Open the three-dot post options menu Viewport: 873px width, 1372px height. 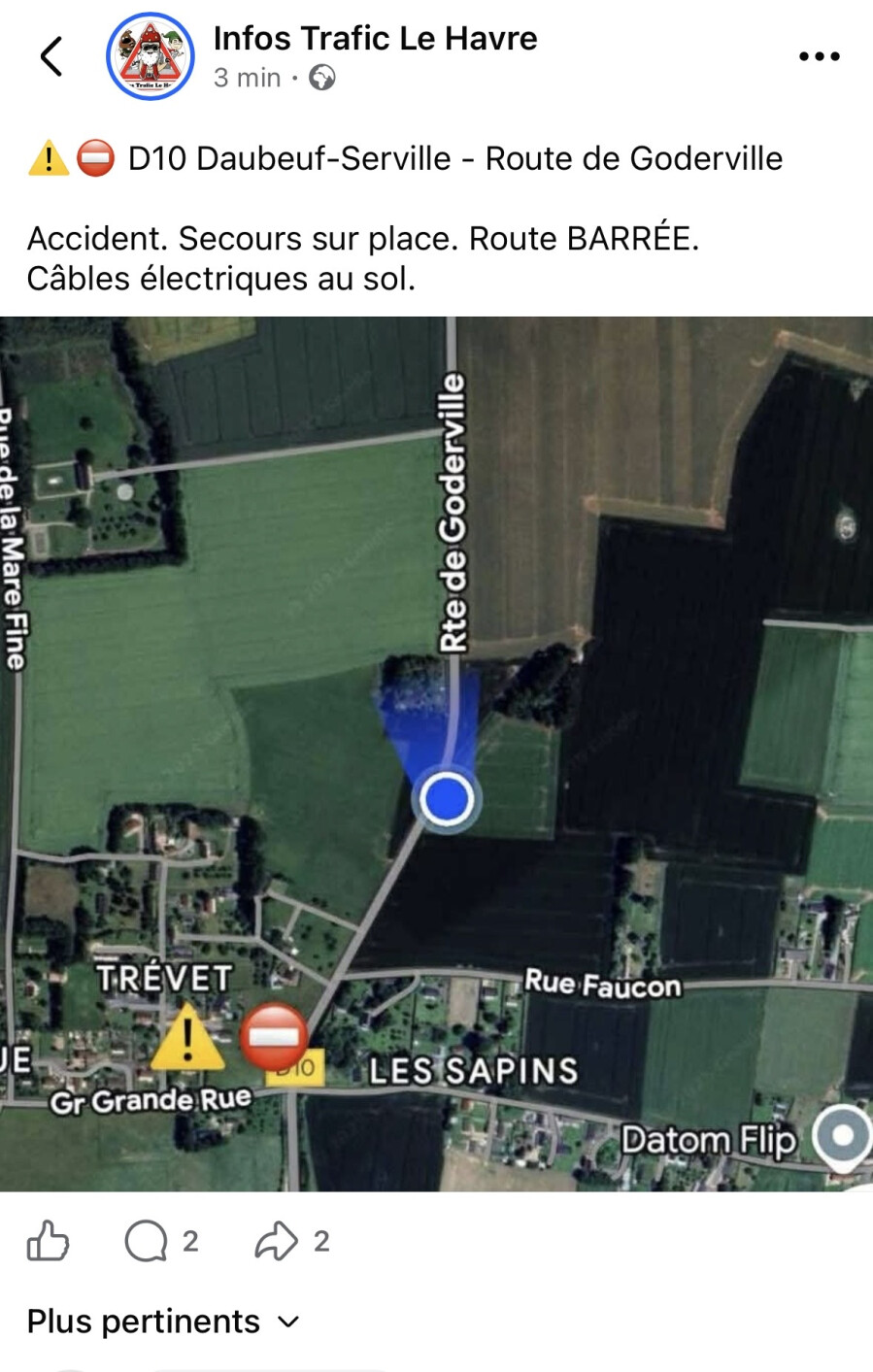[x=819, y=56]
